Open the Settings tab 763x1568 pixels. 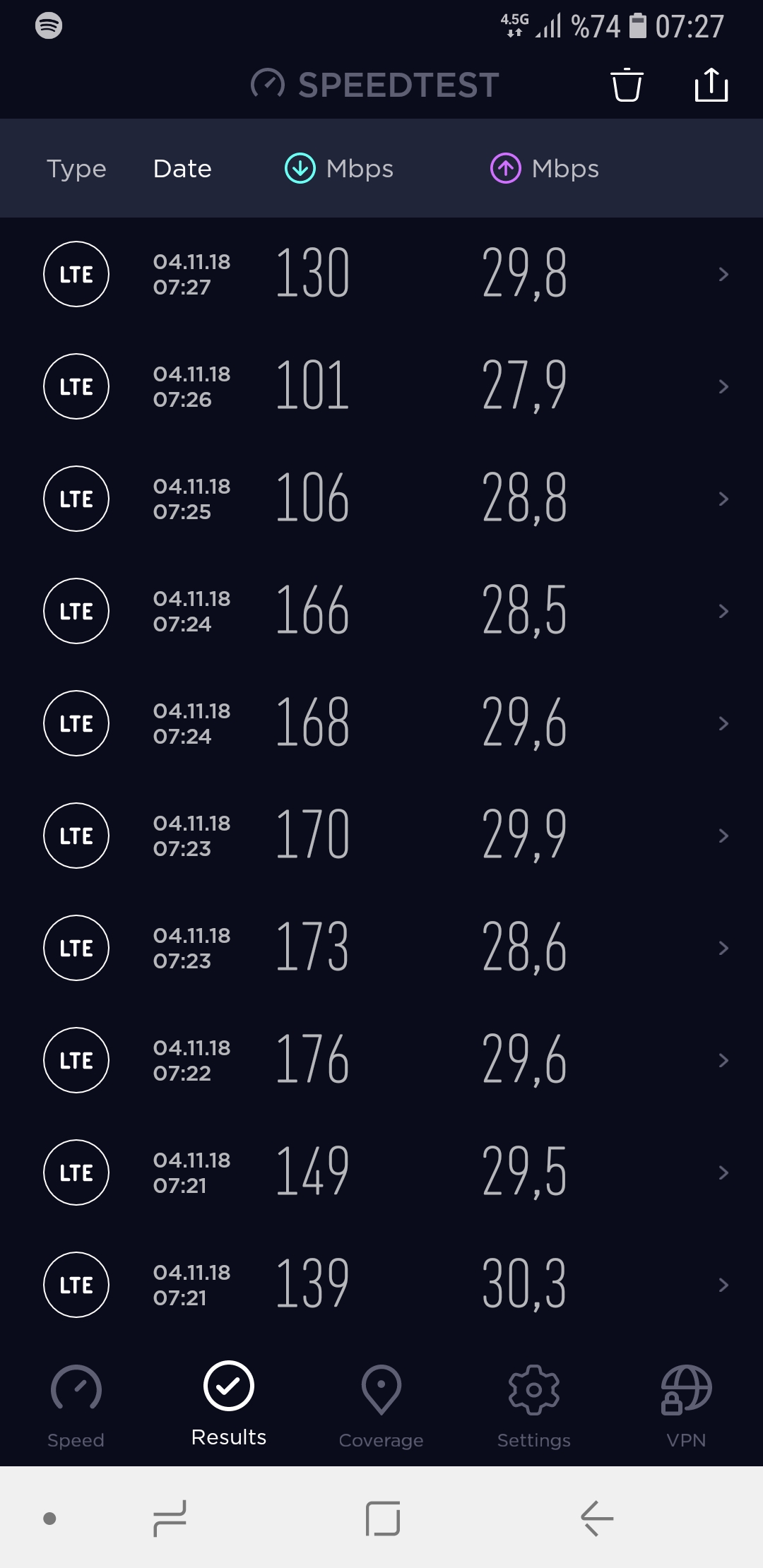pos(534,1406)
